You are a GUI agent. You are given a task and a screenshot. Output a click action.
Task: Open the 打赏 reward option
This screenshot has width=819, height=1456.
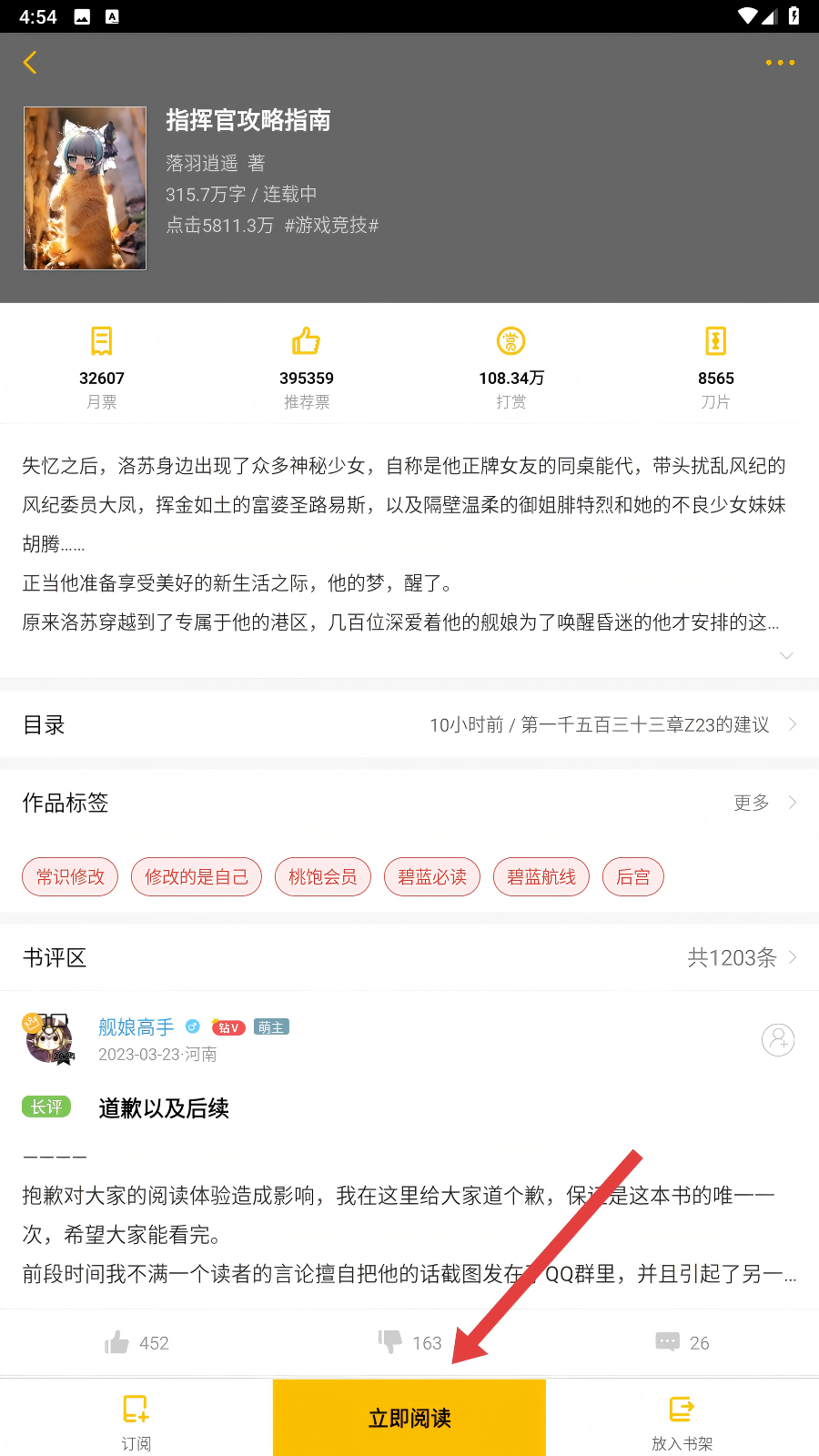(511, 367)
